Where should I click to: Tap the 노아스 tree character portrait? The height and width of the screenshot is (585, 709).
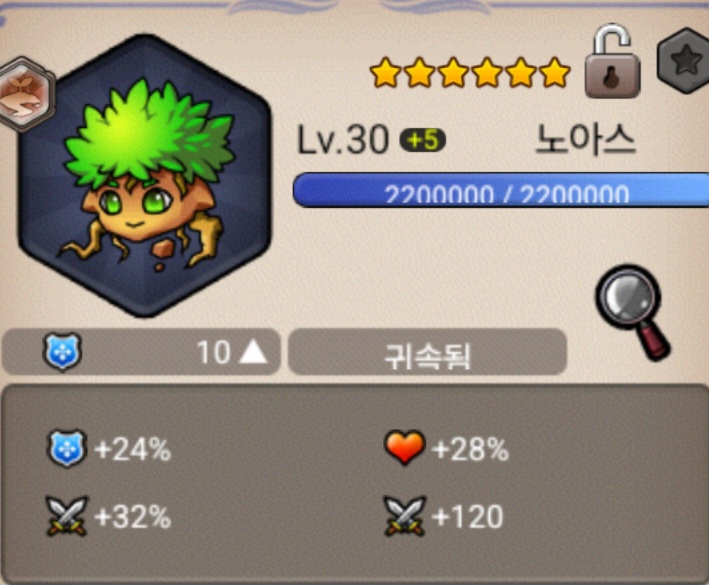coord(146,176)
